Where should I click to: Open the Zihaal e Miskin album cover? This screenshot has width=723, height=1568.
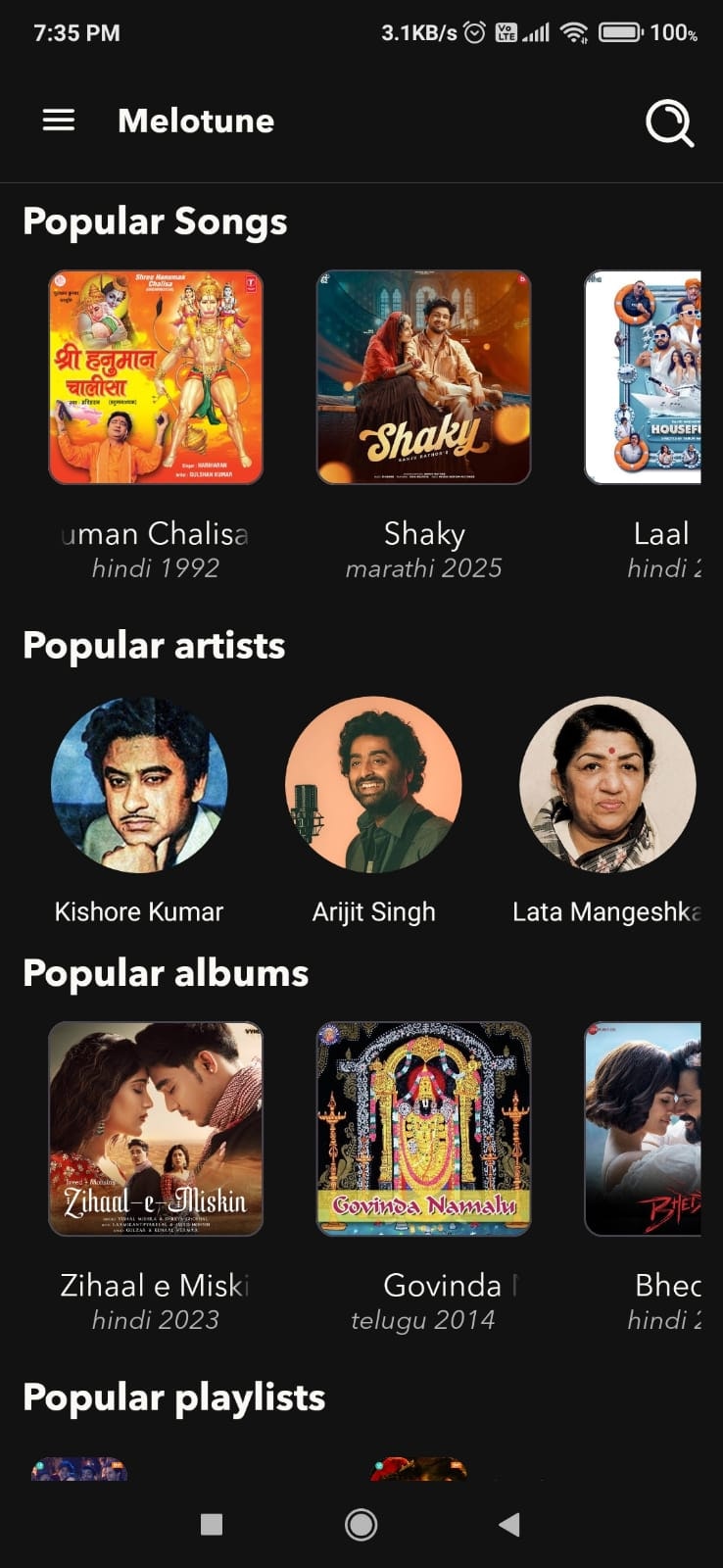coord(155,1127)
